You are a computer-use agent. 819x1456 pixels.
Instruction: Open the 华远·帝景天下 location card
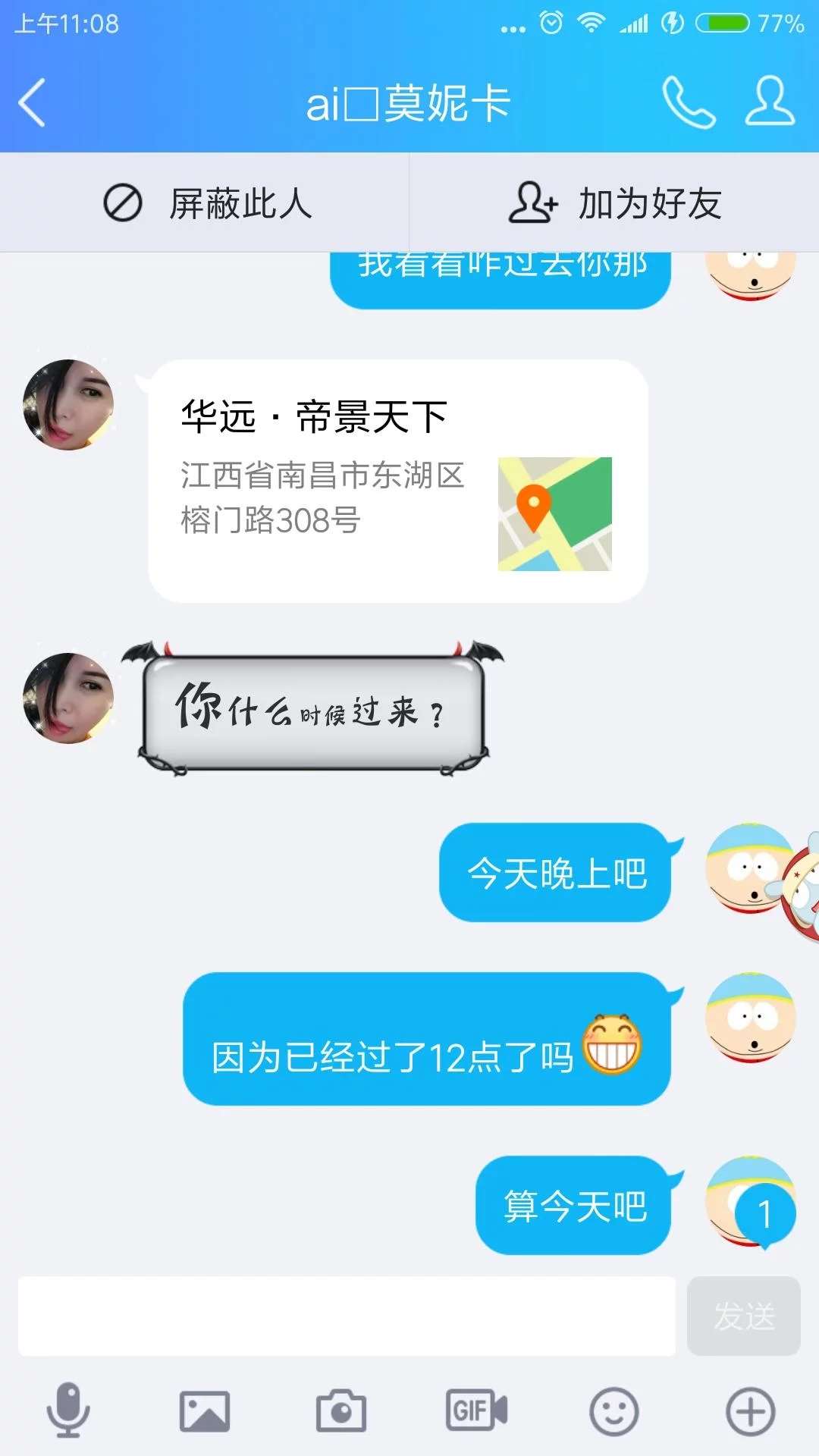(x=397, y=481)
